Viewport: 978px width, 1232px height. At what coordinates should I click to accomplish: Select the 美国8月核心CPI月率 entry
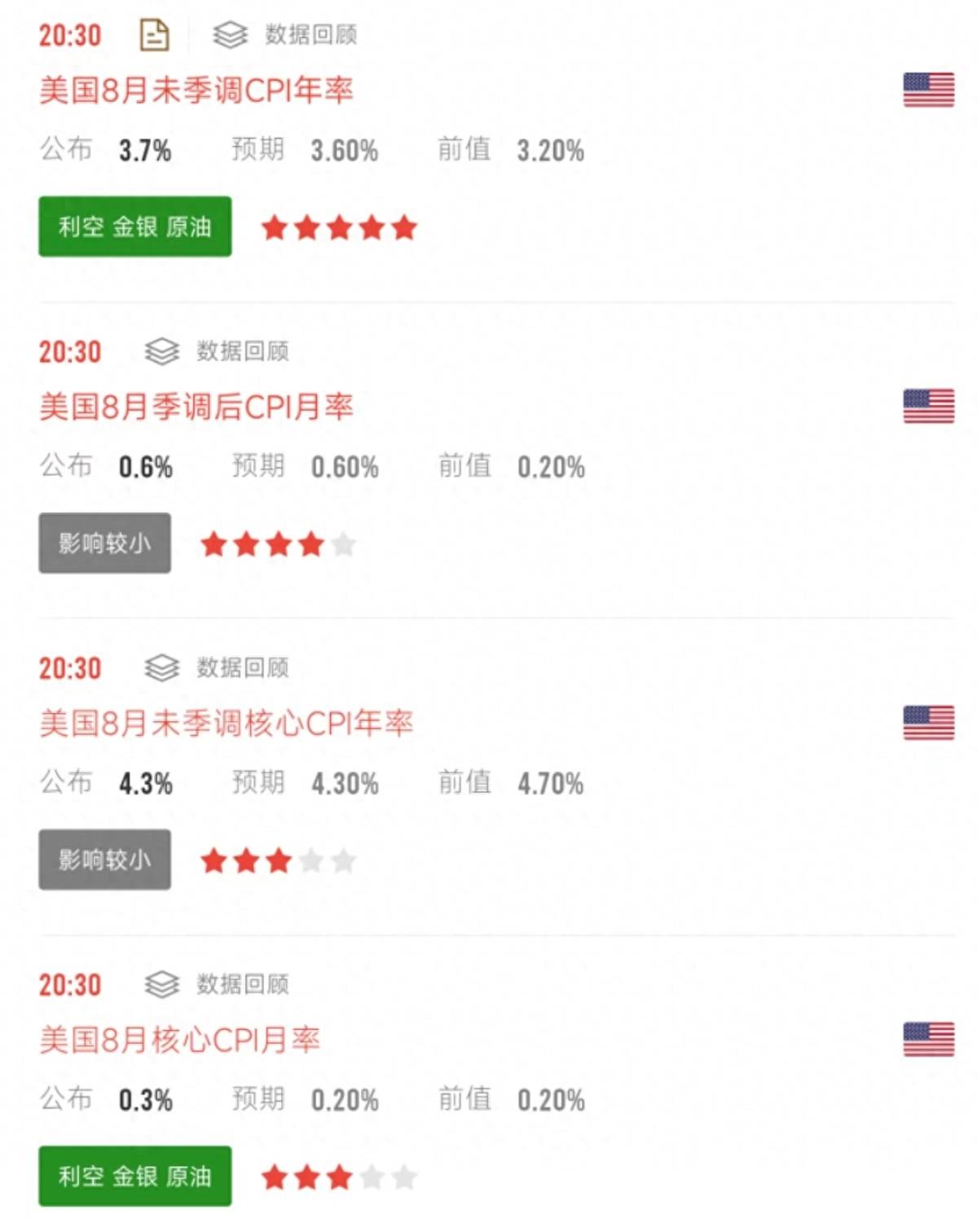coord(180,1040)
